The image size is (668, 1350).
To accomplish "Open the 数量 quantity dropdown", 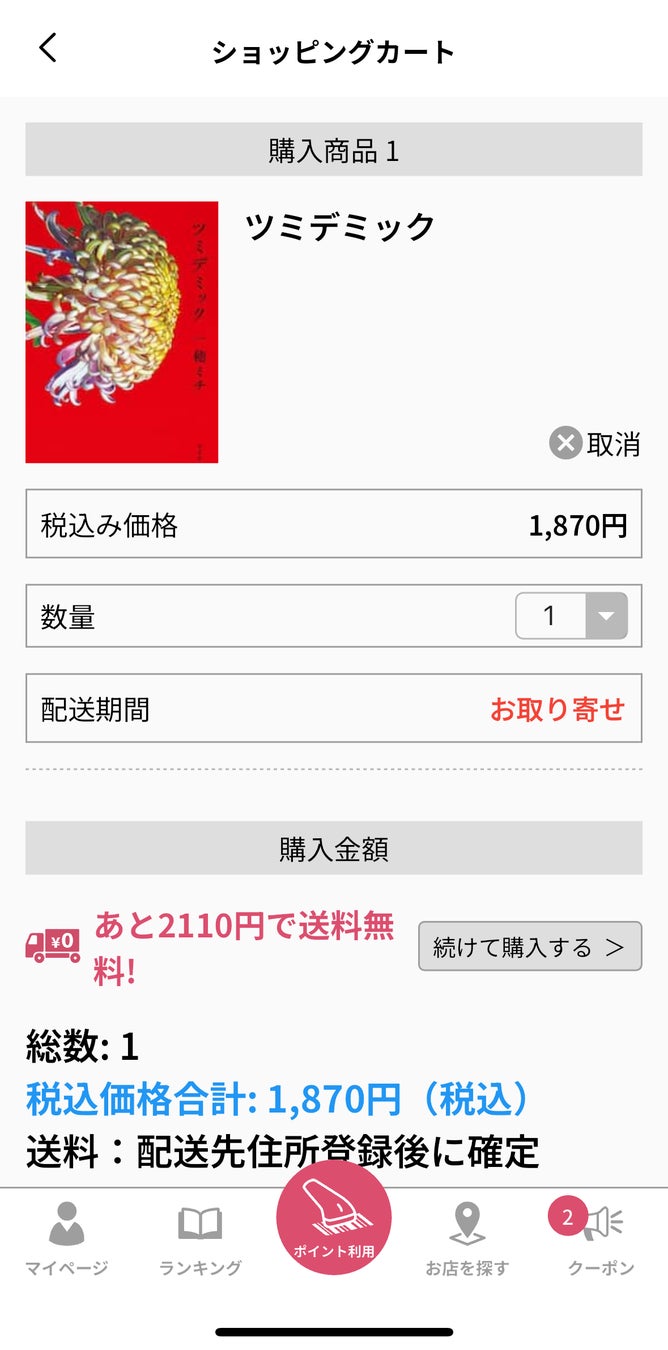I will [x=571, y=616].
